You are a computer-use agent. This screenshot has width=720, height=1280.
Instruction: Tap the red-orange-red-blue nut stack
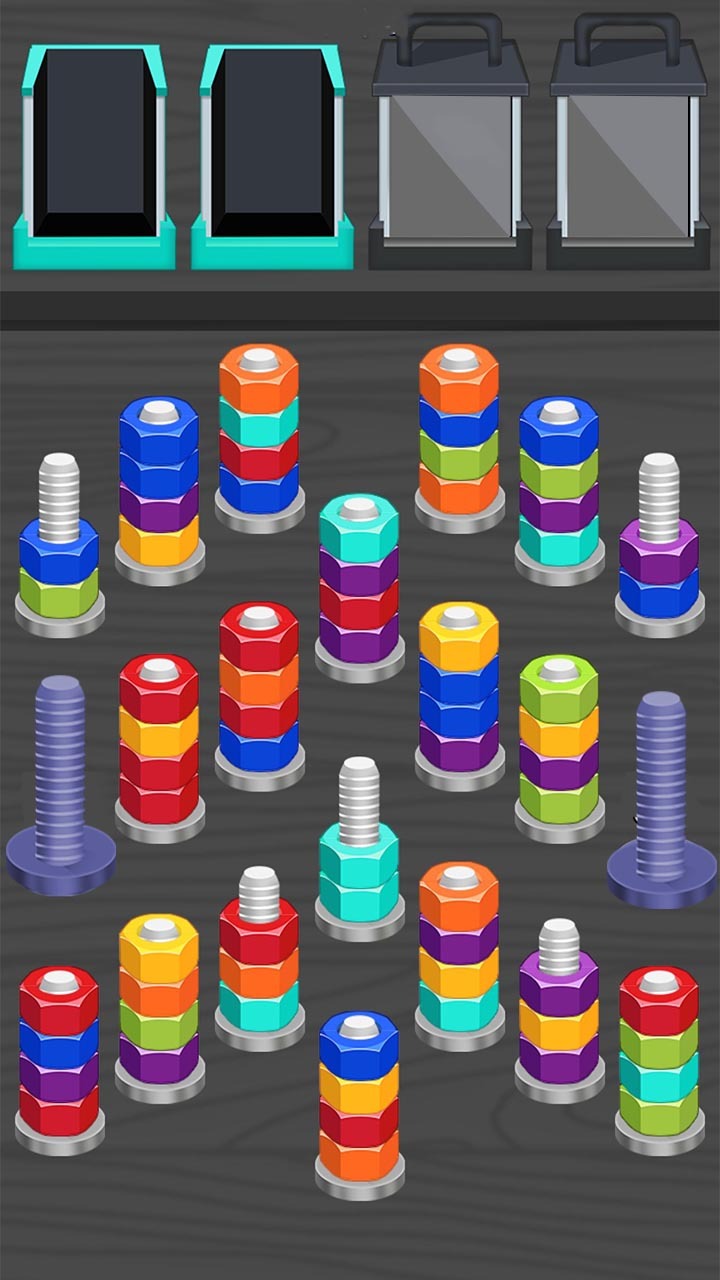click(x=259, y=690)
